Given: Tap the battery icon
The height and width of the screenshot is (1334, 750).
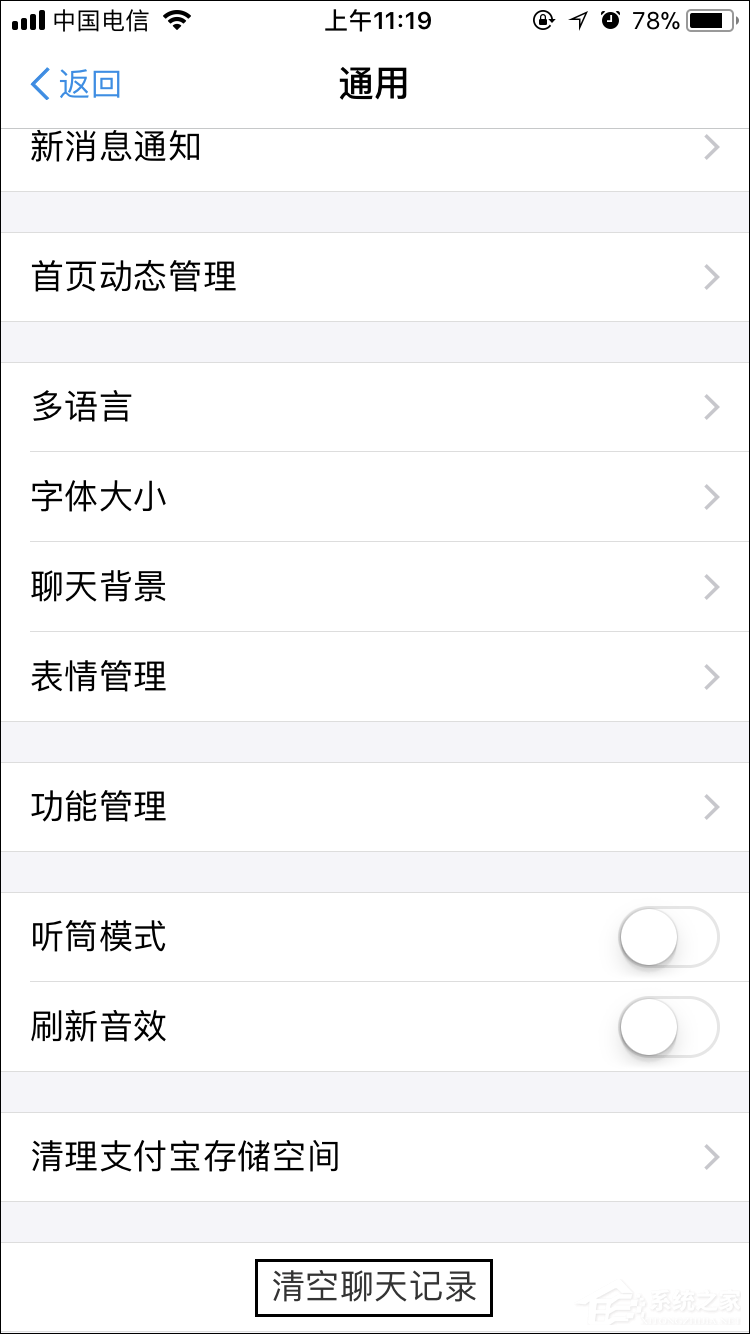Looking at the screenshot, I should coord(710,18).
